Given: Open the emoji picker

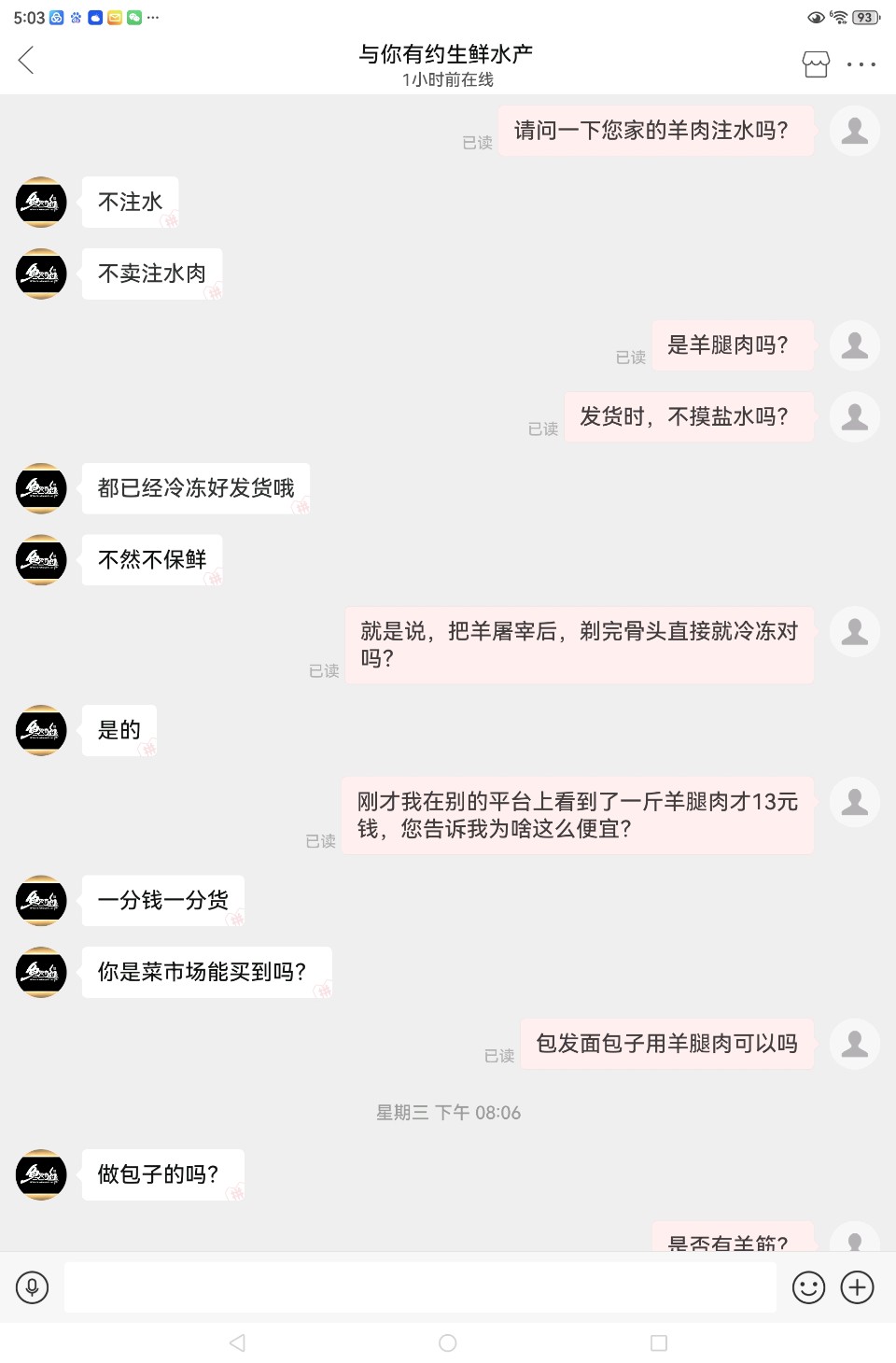Looking at the screenshot, I should point(808,1287).
